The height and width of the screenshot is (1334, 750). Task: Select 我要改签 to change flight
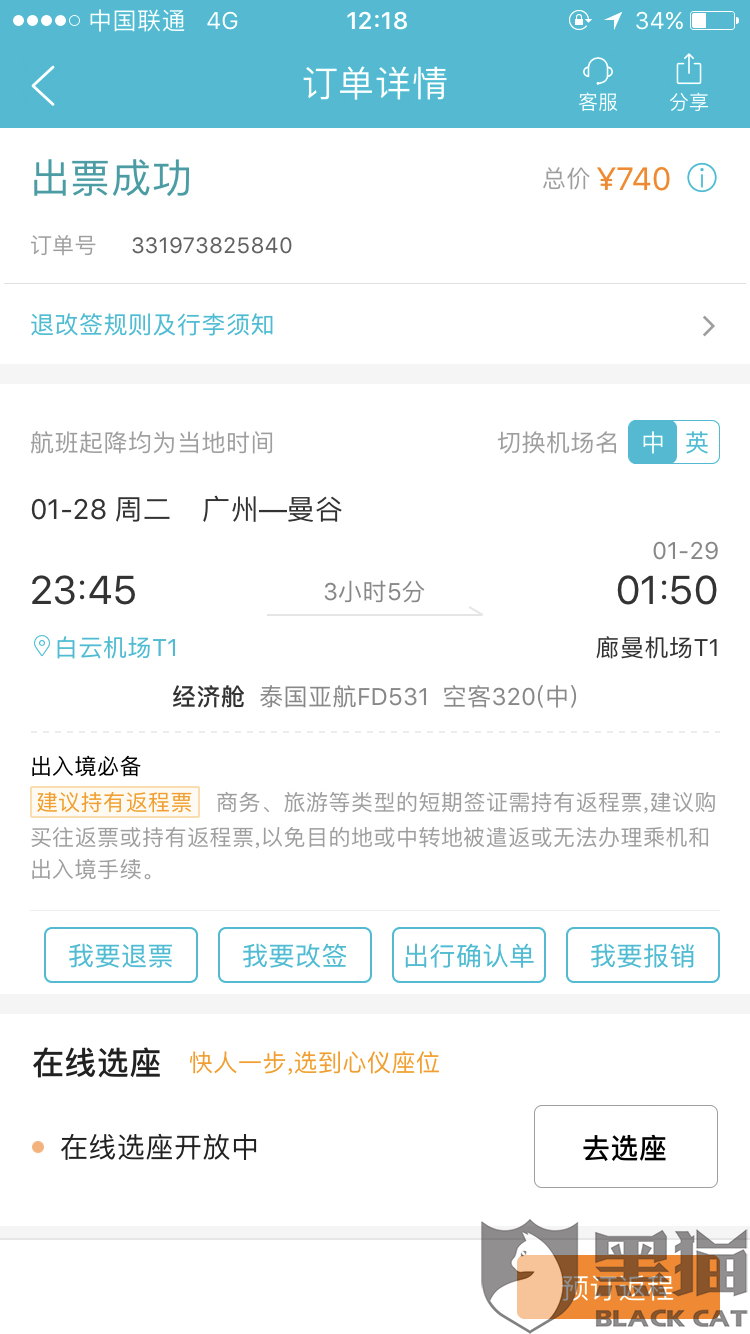[295, 955]
